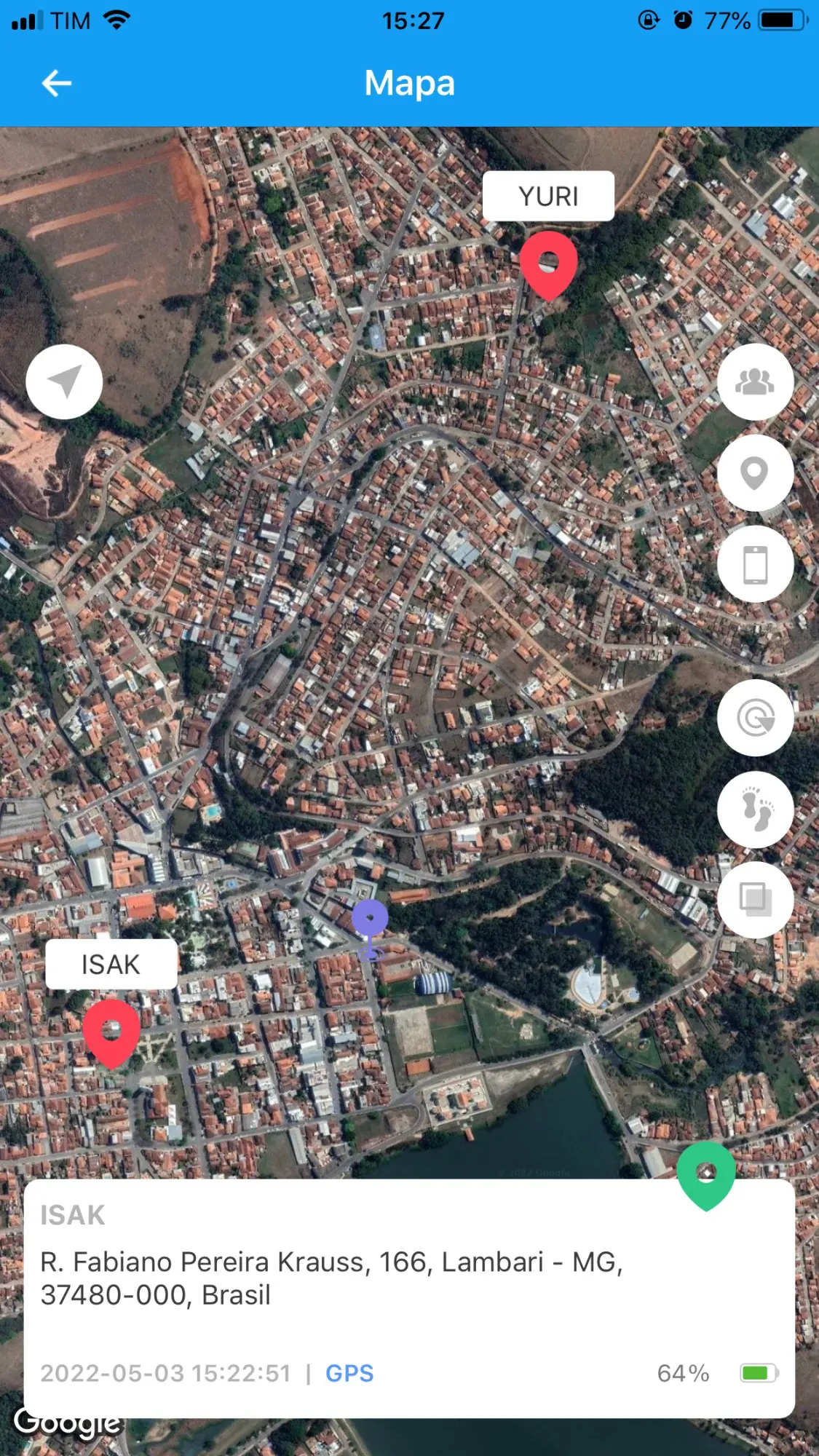Open the footprints history button
Viewport: 819px width, 1456px height.
755,810
